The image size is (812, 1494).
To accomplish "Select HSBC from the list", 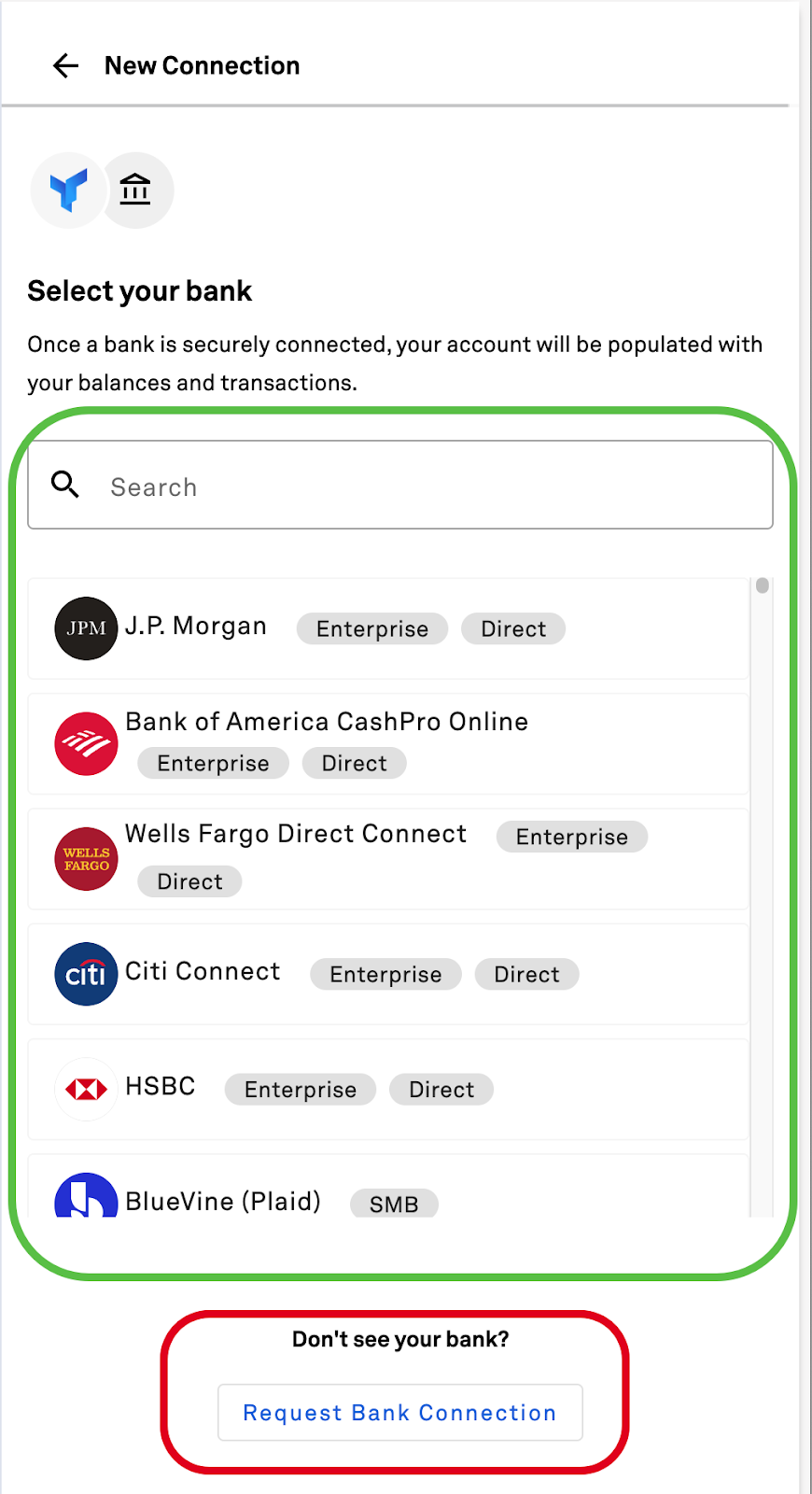I will point(388,1089).
